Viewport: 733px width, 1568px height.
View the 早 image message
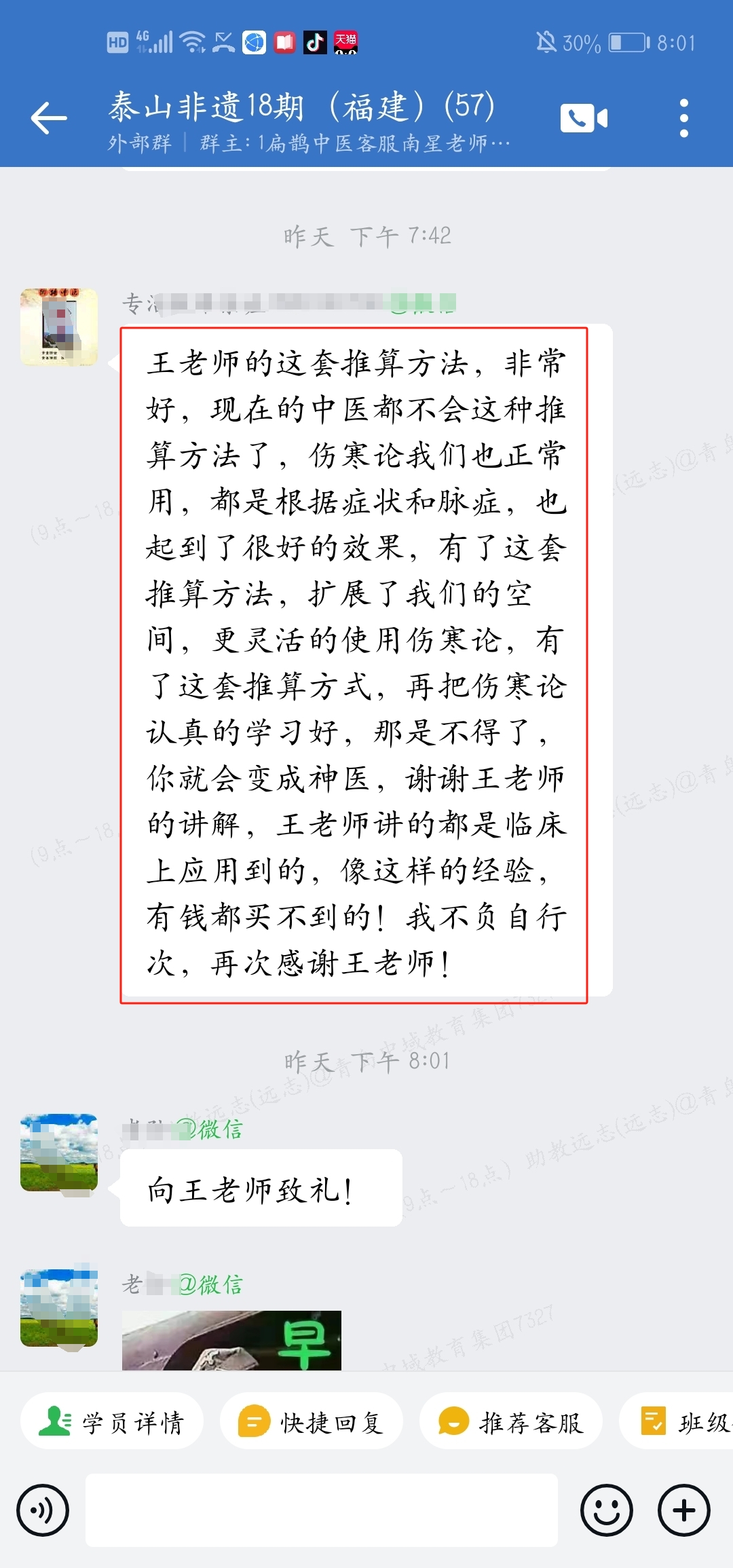(231, 1340)
